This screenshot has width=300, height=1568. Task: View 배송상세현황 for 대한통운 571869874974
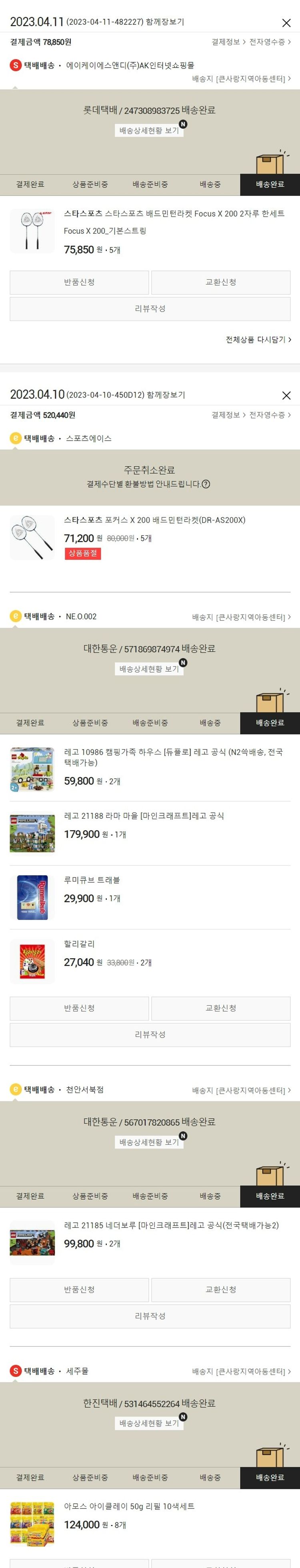pyautogui.click(x=149, y=669)
